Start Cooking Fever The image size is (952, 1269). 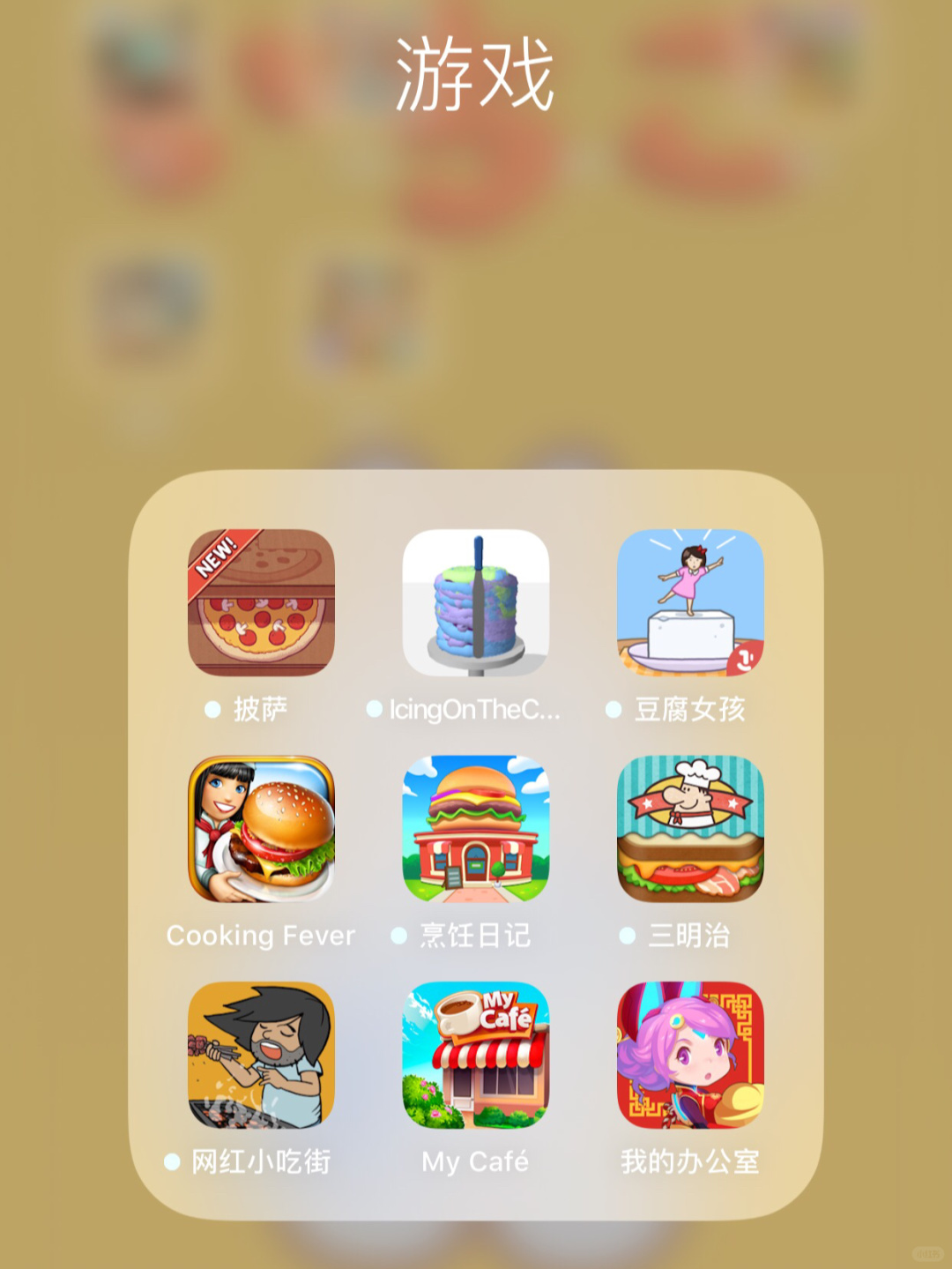tap(261, 829)
